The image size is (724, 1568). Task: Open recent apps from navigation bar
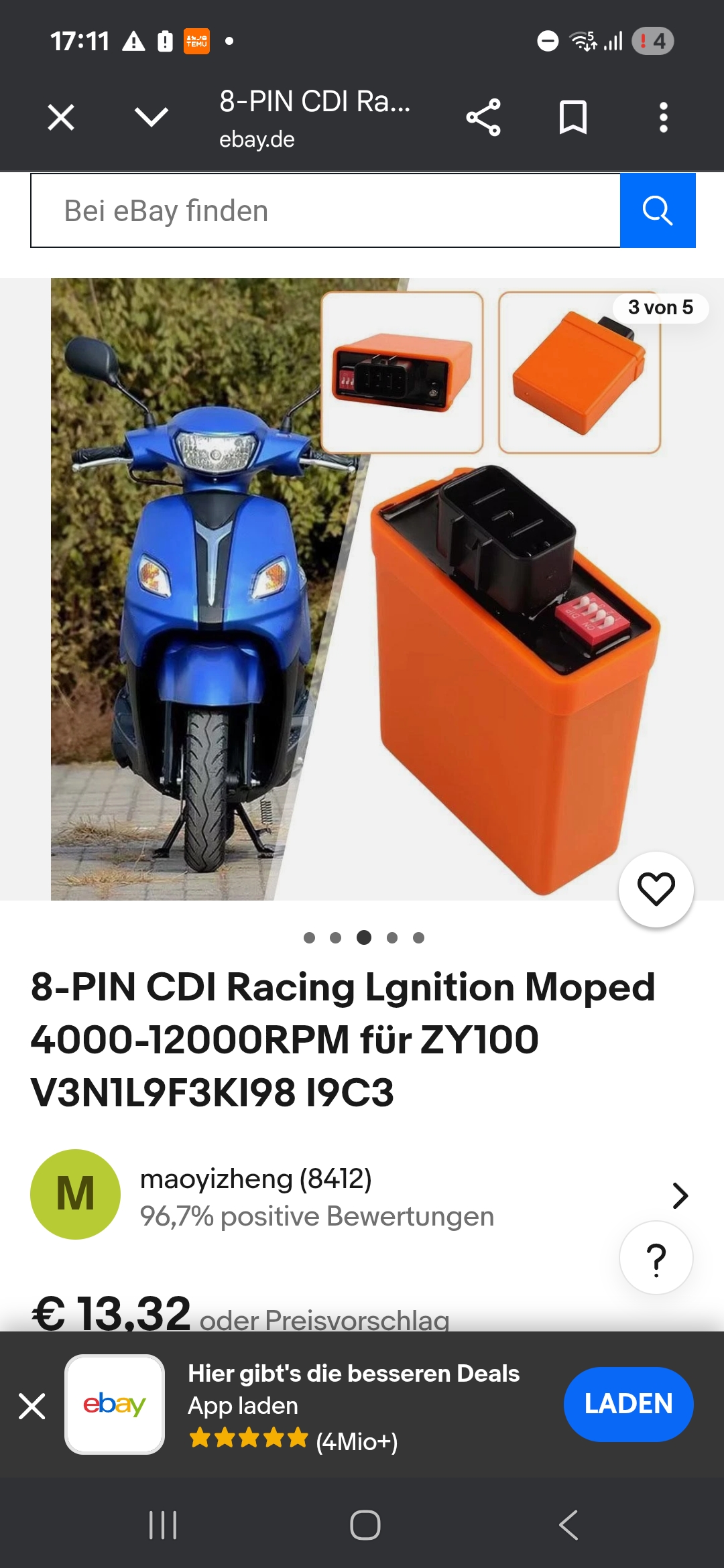coord(163,1525)
